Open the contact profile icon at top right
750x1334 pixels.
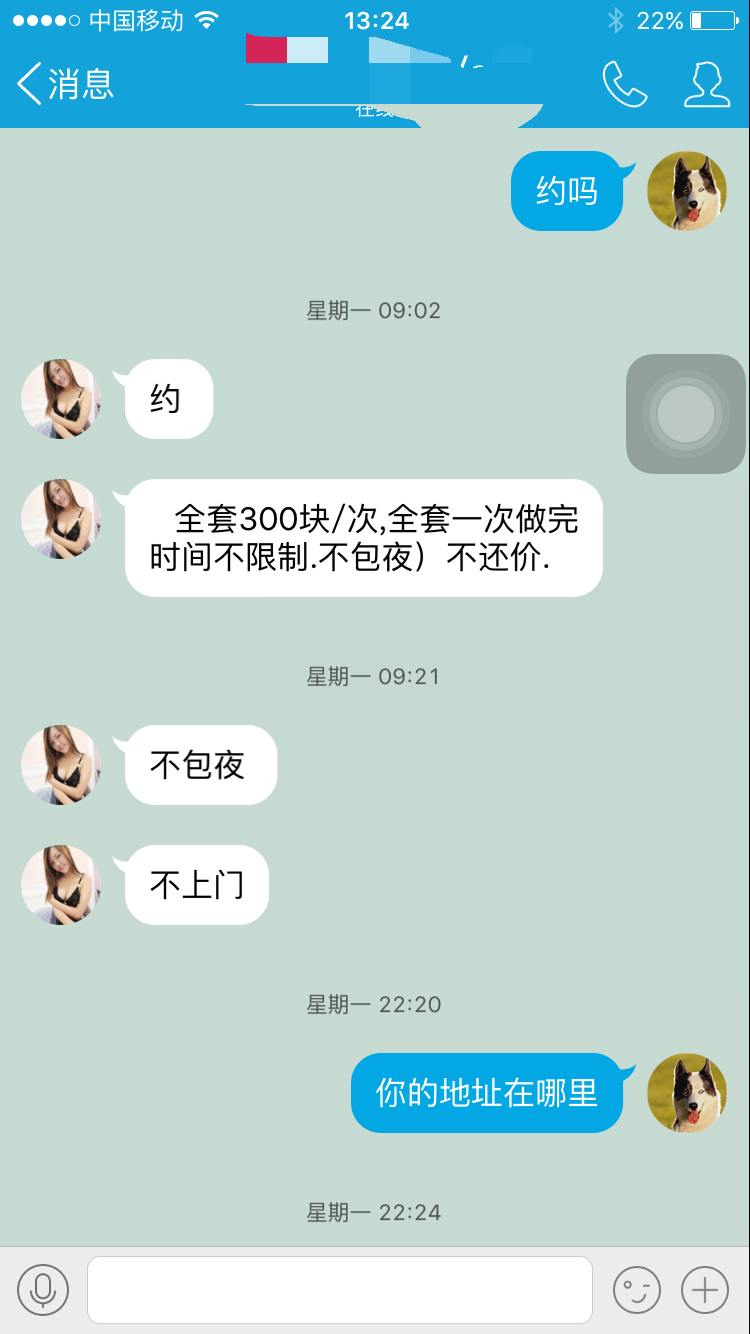pyautogui.click(x=706, y=85)
